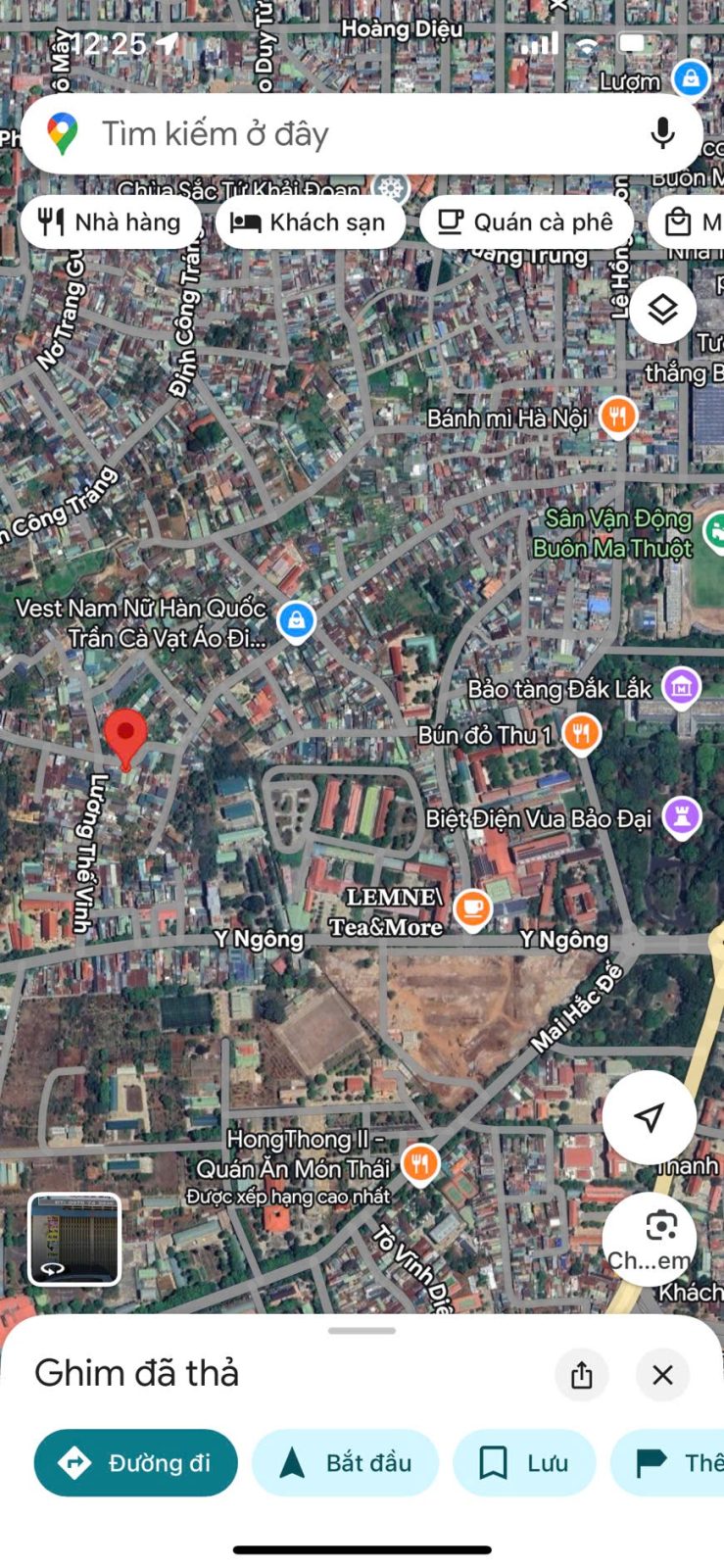Tap the LEMNE Tea&More café marker
The height and width of the screenshot is (1568, 724).
(473, 909)
